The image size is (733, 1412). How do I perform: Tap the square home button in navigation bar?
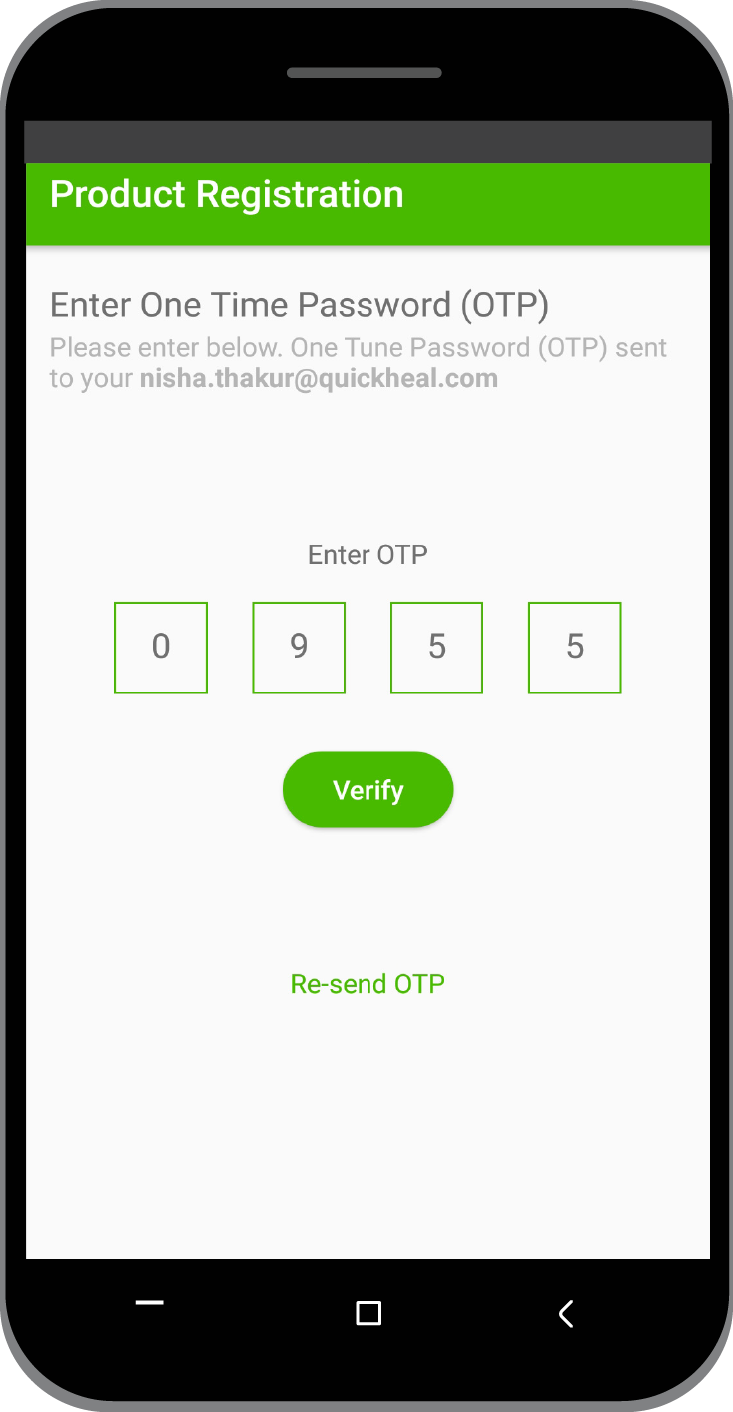tap(369, 1313)
